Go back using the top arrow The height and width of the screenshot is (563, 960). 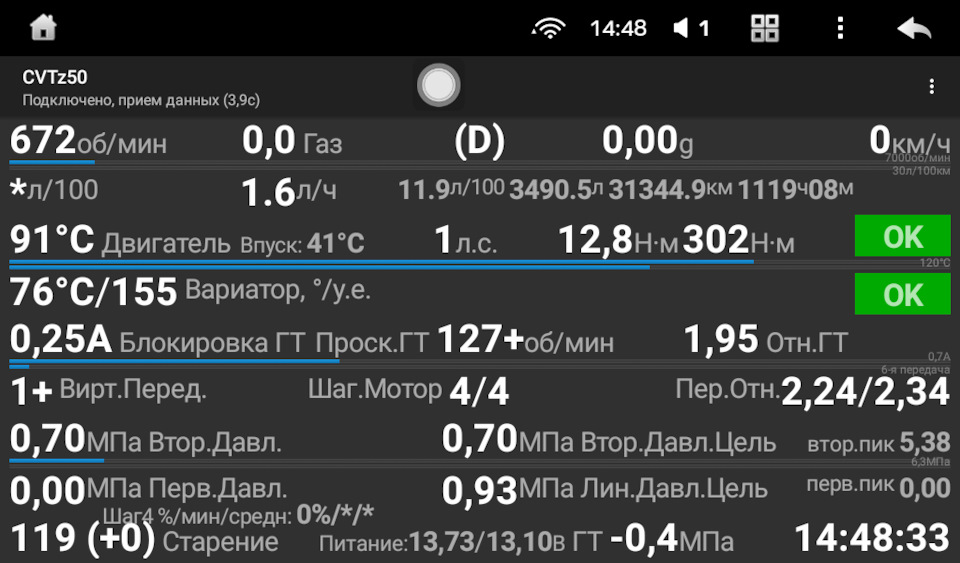click(914, 28)
